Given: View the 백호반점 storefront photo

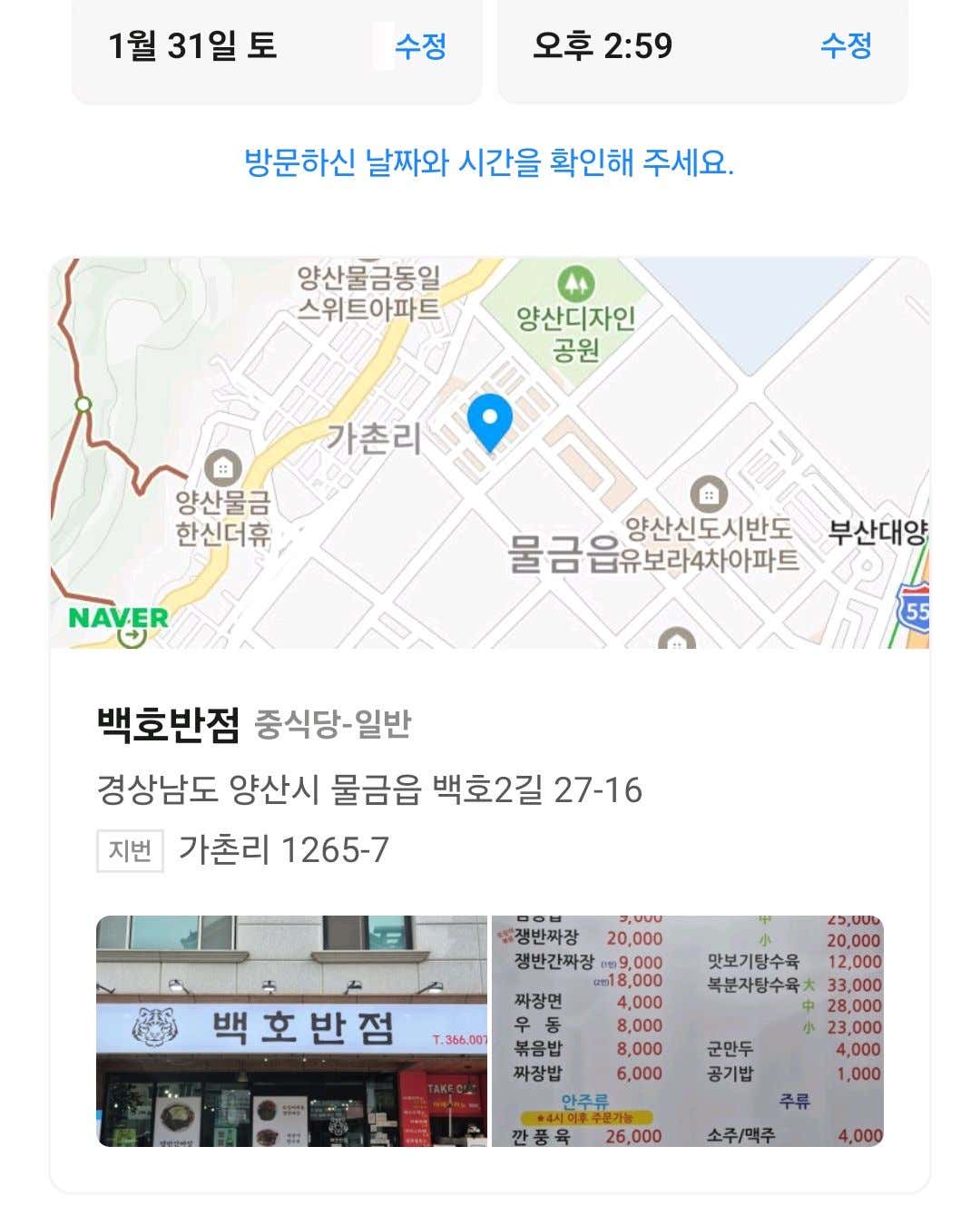Looking at the screenshot, I should click(291, 1030).
